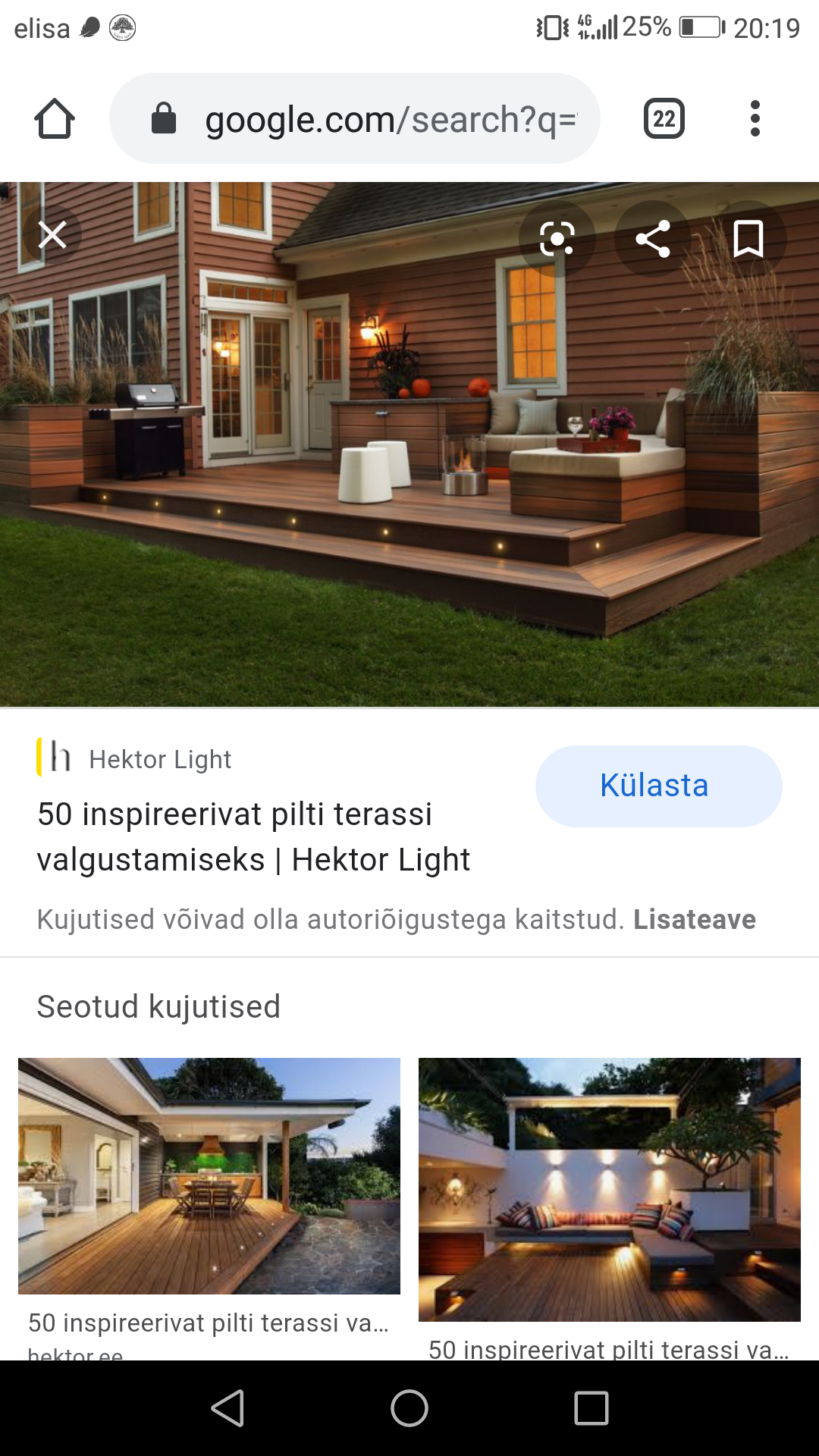The height and width of the screenshot is (1456, 819).
Task: Open the browser overflow menu
Action: (755, 119)
